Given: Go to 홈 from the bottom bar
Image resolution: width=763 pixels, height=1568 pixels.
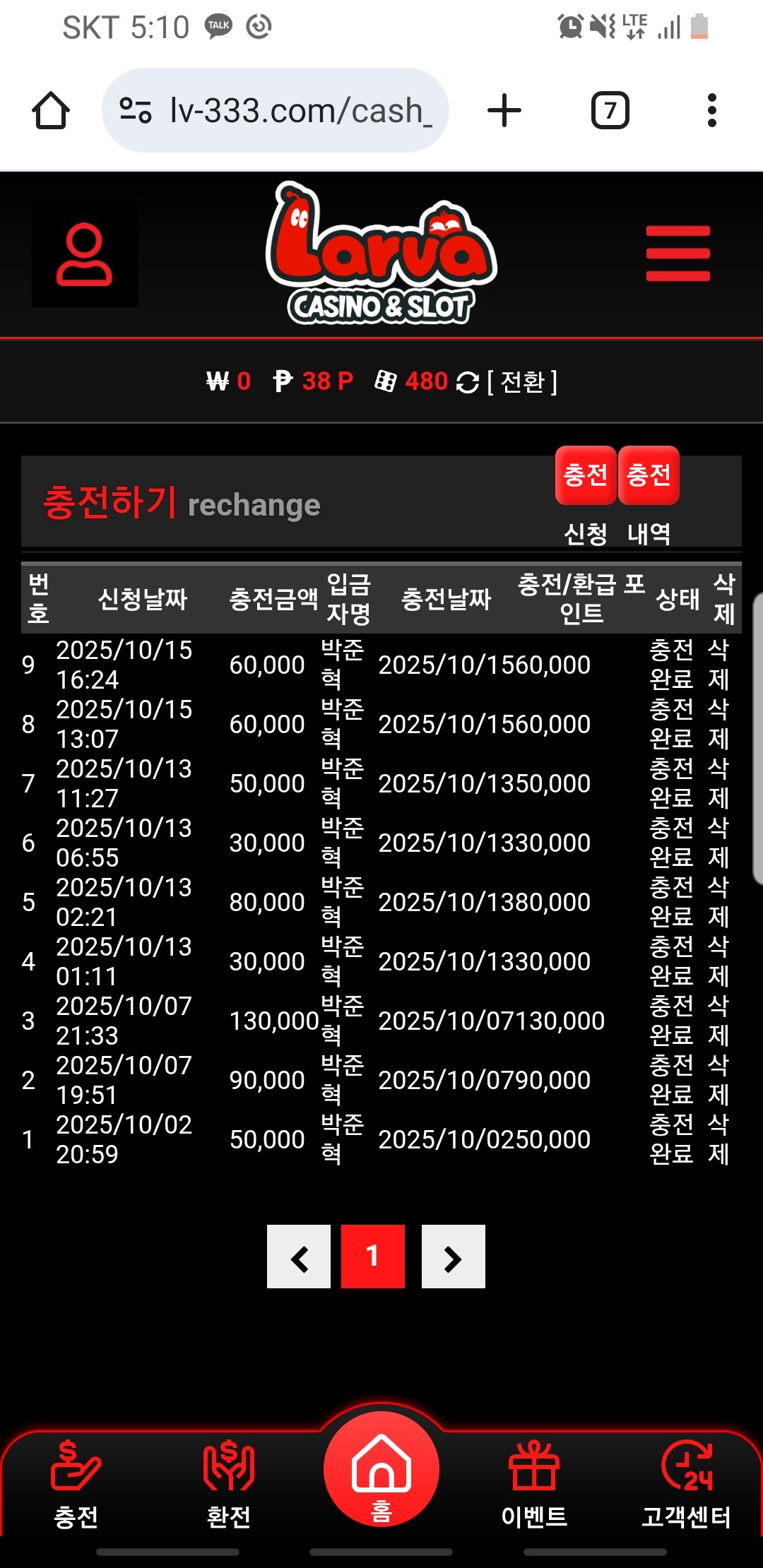Looking at the screenshot, I should [381, 1473].
